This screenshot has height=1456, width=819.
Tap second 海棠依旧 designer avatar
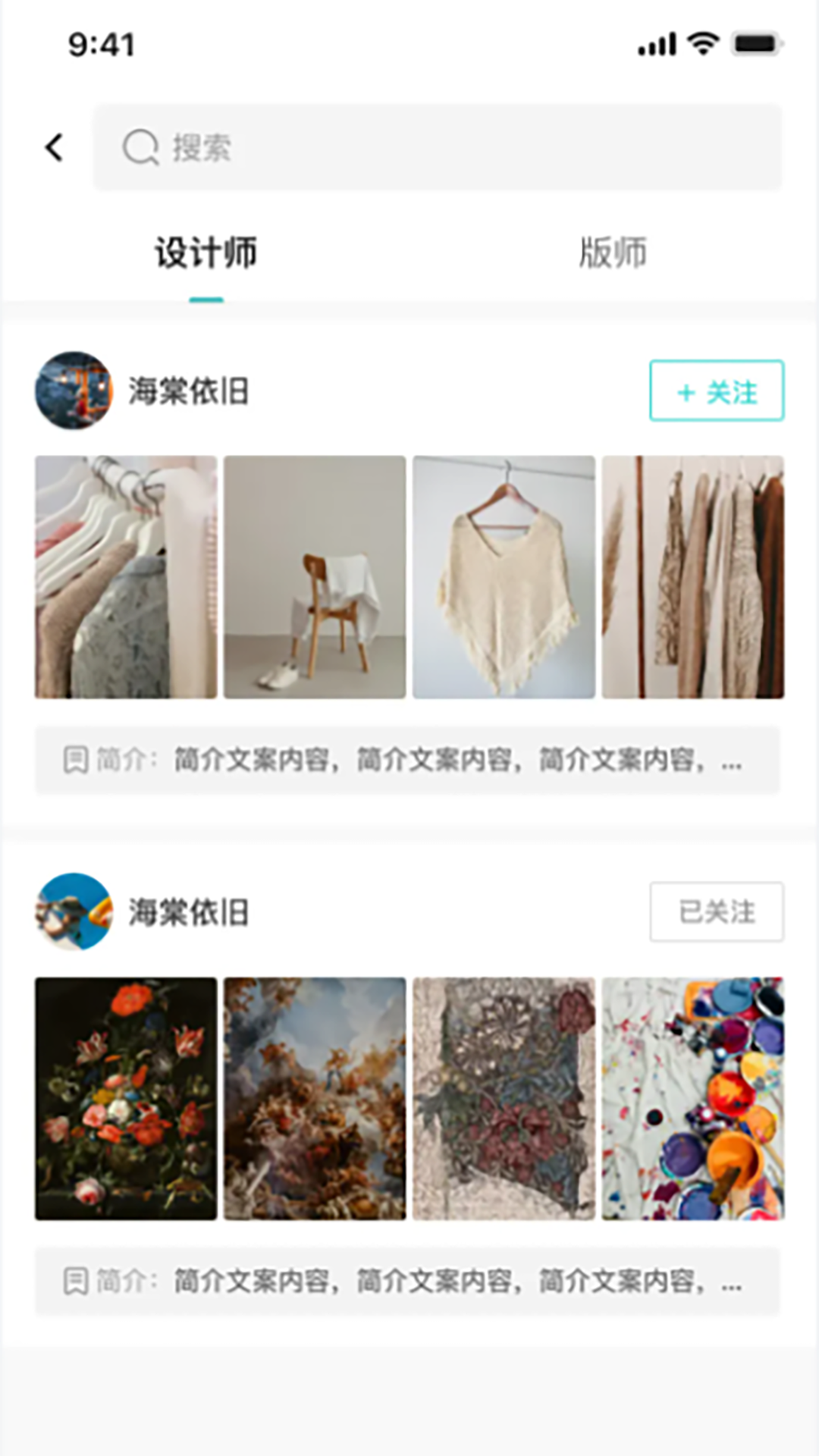(74, 912)
